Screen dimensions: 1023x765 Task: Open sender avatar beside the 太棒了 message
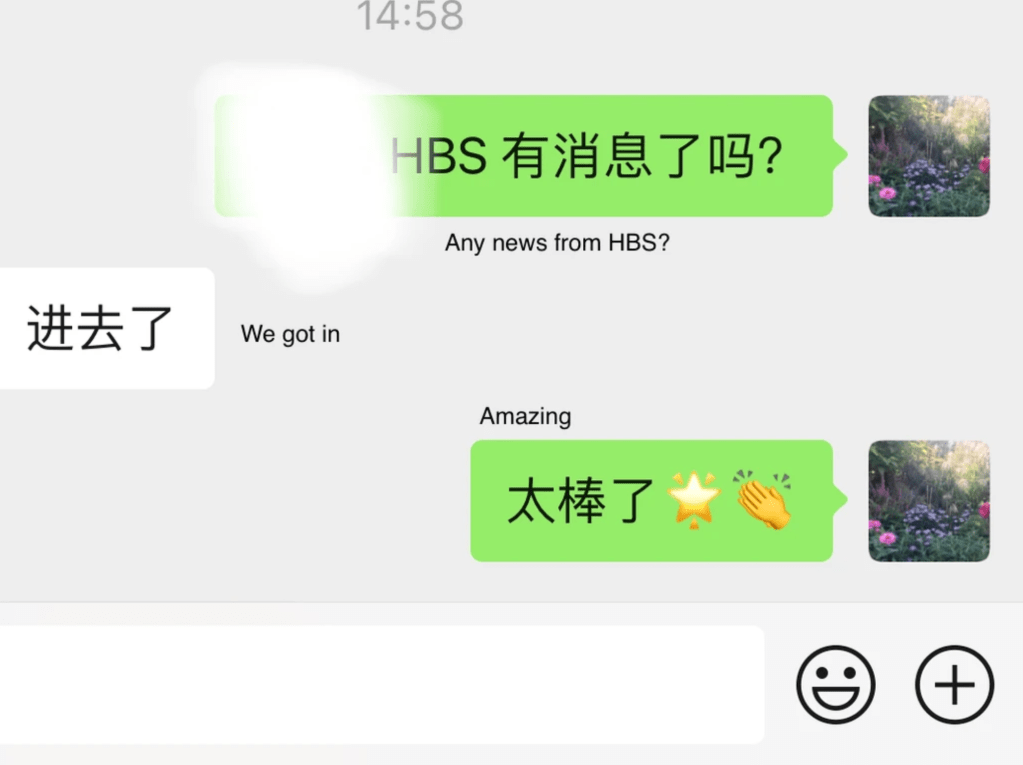pyautogui.click(x=929, y=501)
